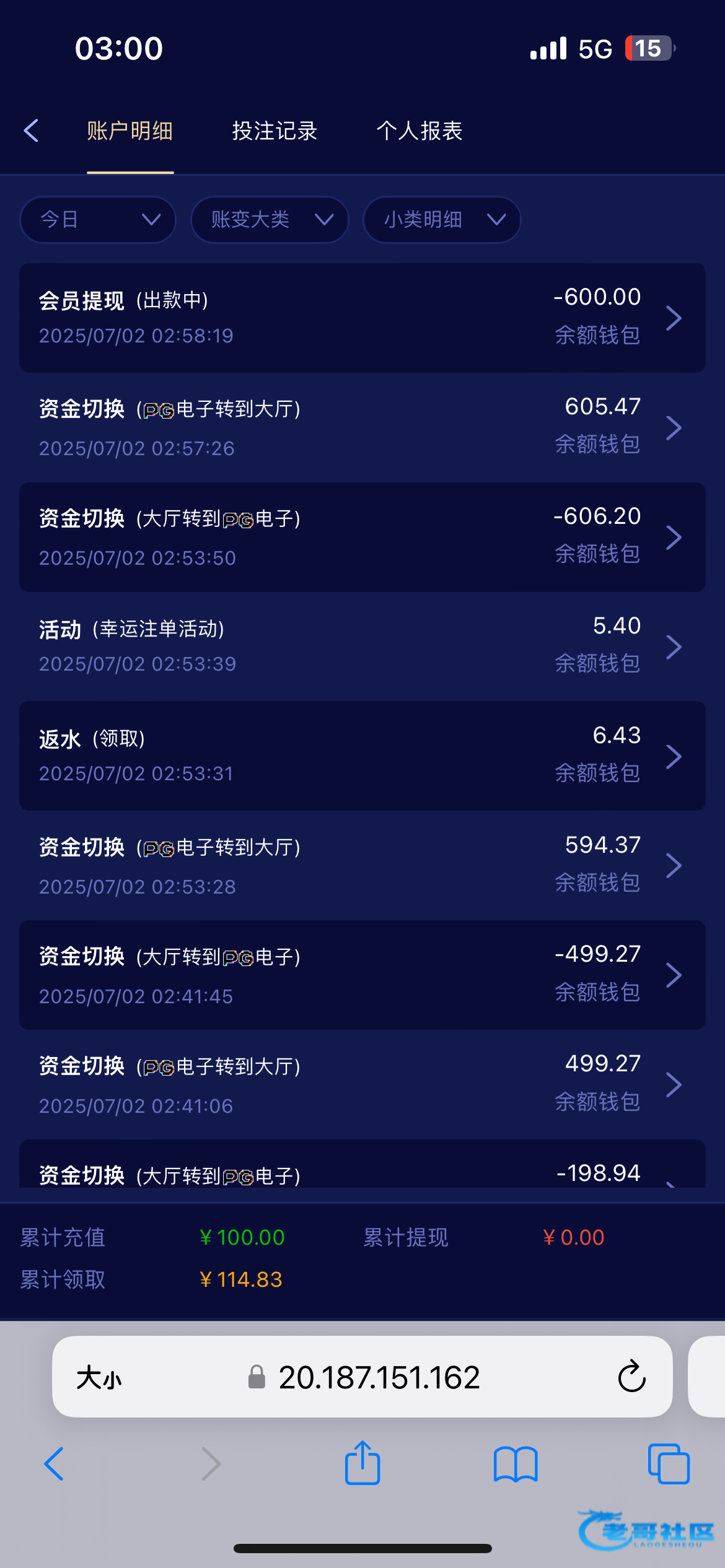
Task: Open the 594.37 资金切换 record
Action: click(x=362, y=865)
